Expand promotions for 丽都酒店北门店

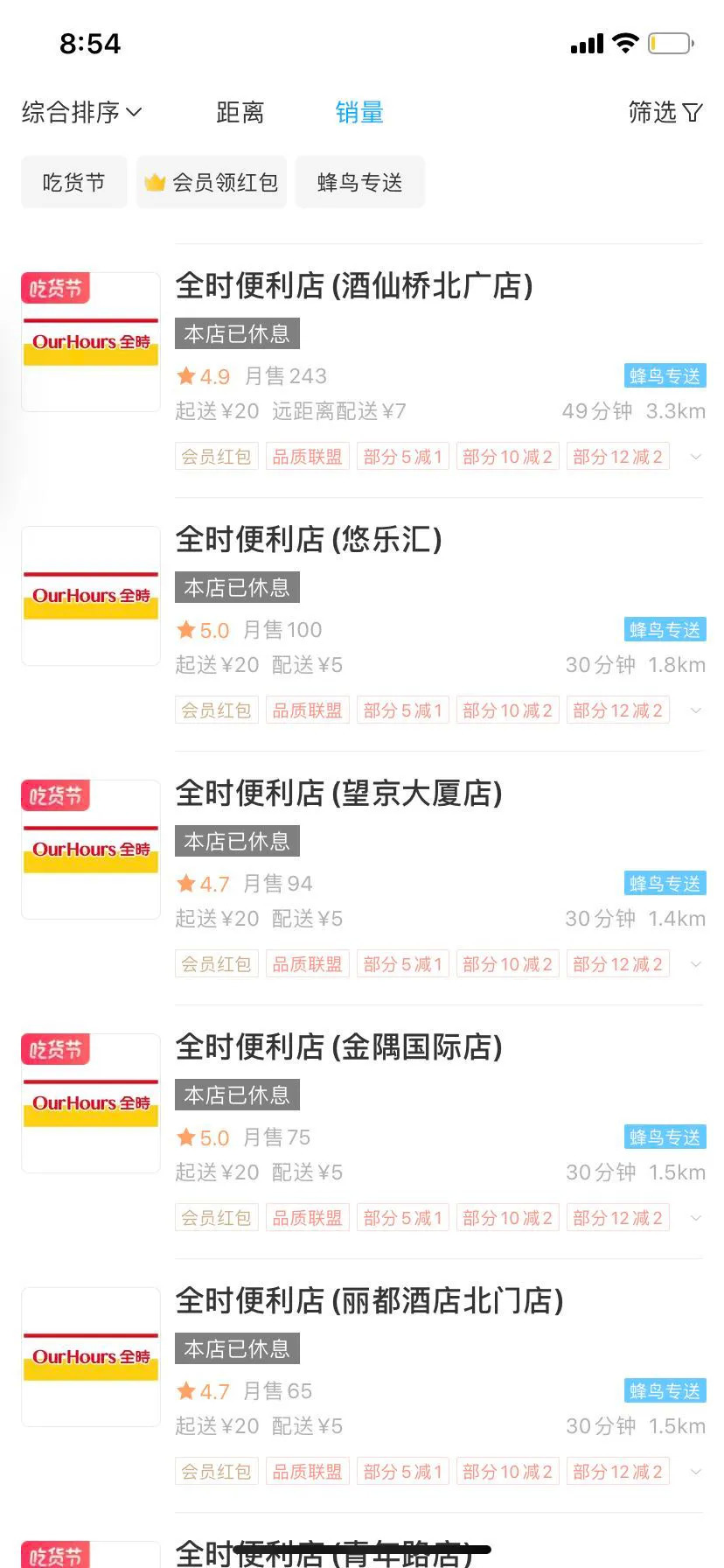[696, 1472]
